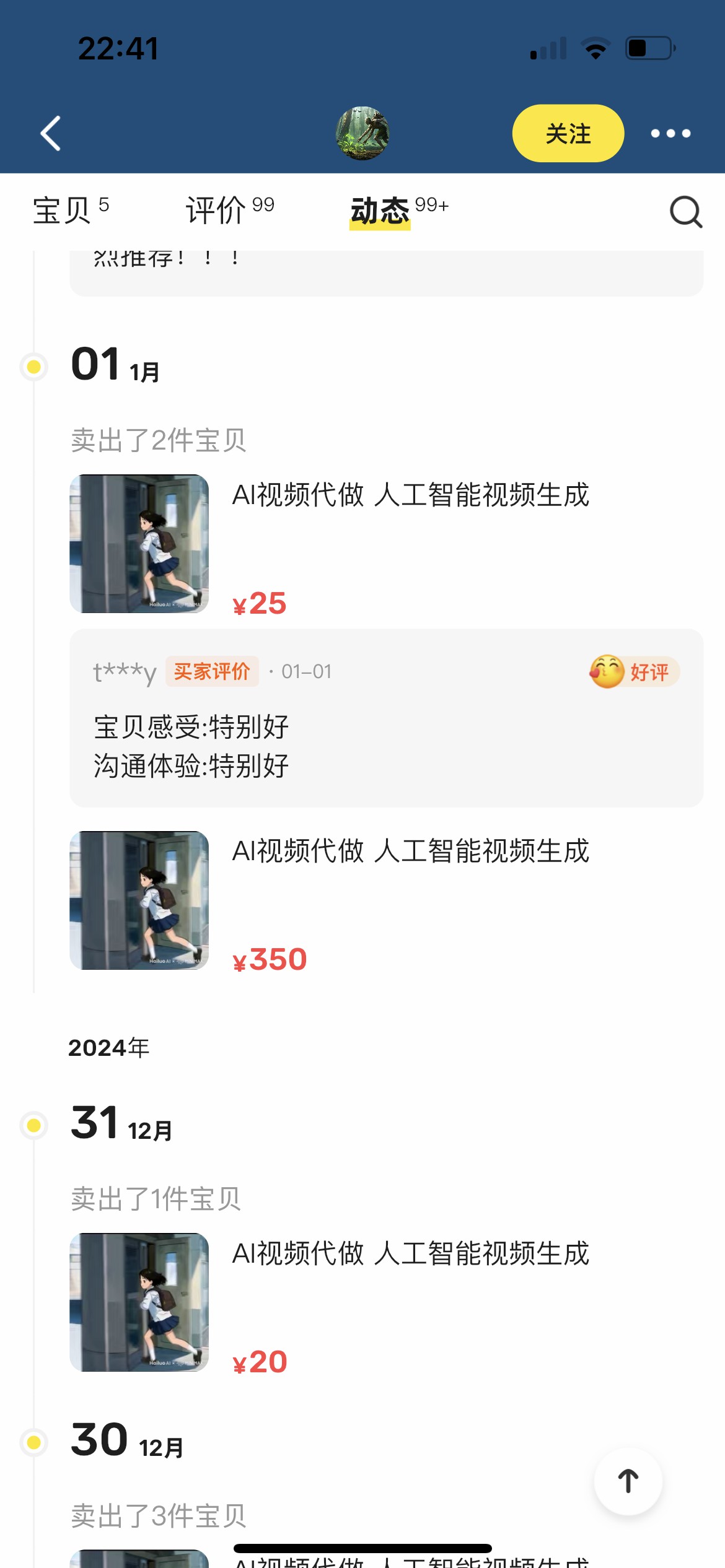The width and height of the screenshot is (725, 1568).
Task: Open the ¥25 AI视频代做 item
Action: [x=386, y=544]
